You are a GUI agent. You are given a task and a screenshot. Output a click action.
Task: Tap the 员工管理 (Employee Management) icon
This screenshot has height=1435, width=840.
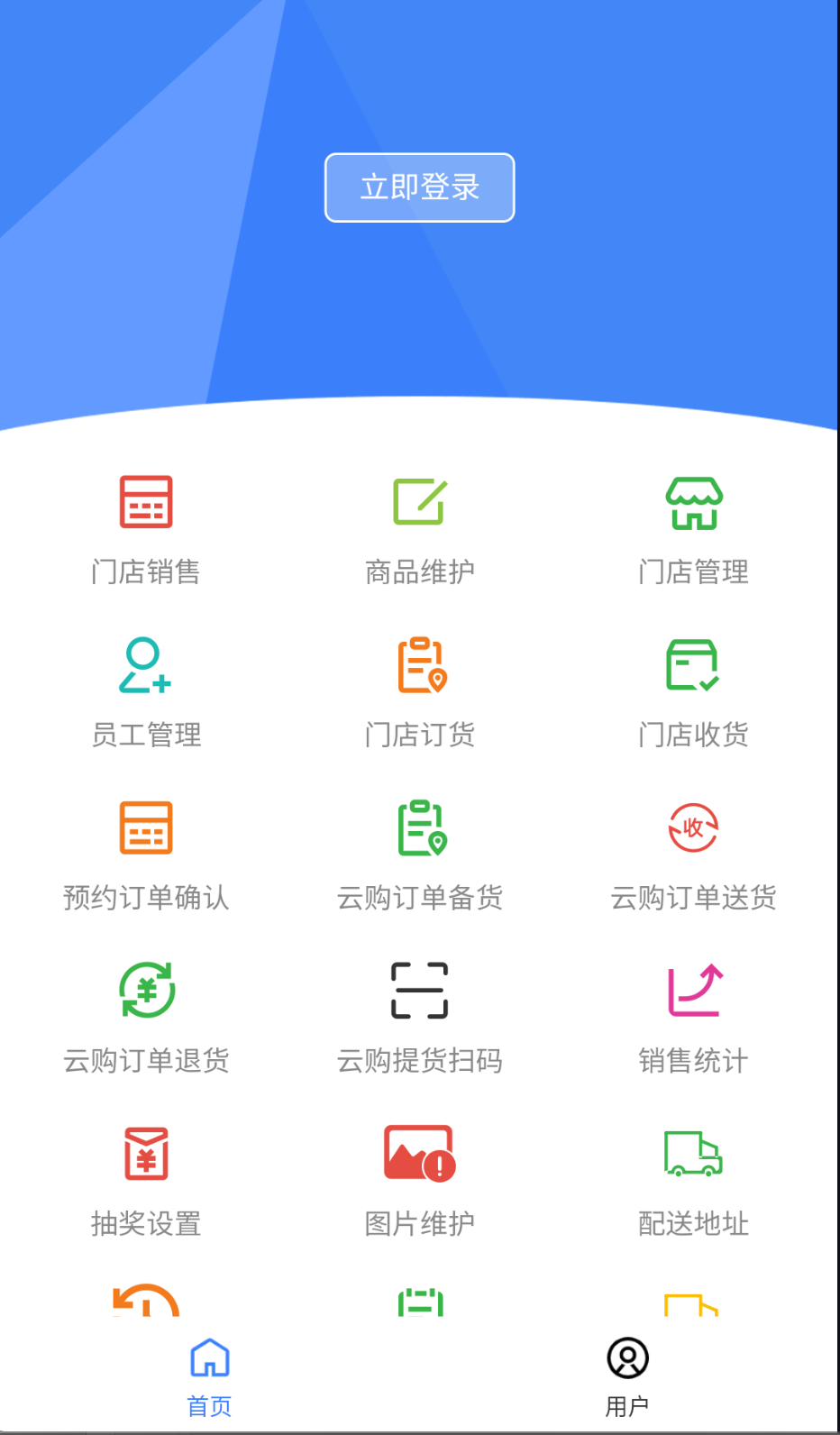point(146,665)
